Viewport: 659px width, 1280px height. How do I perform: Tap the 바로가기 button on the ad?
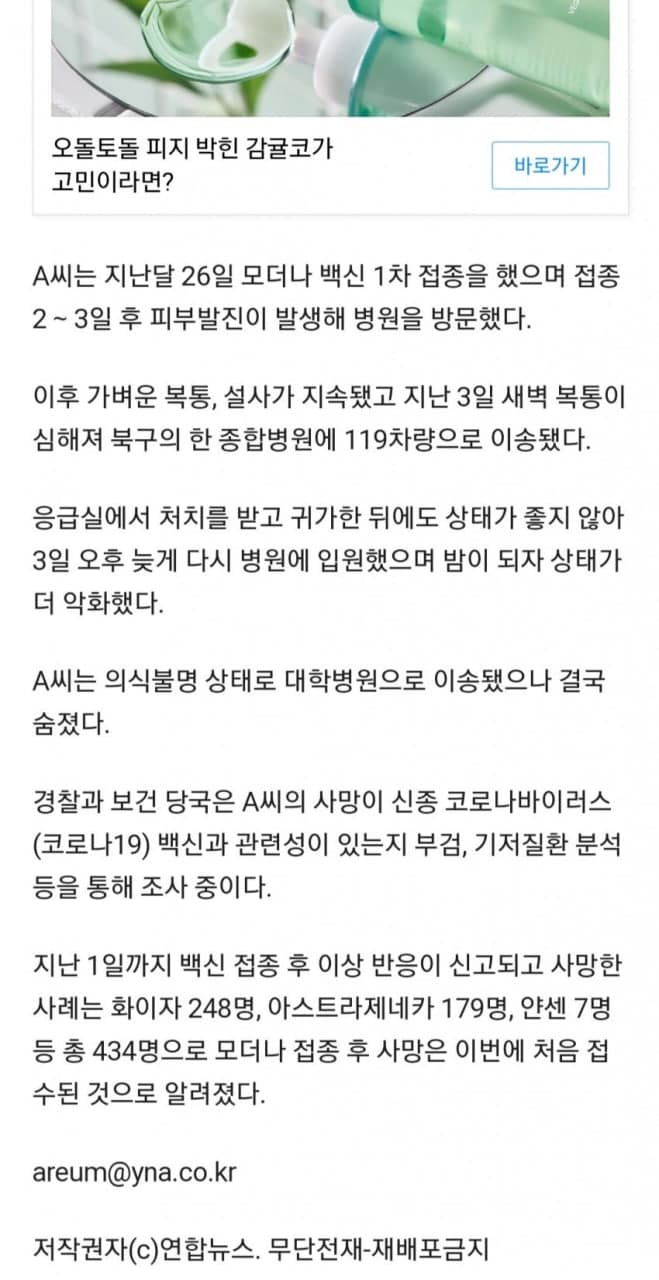550,166
